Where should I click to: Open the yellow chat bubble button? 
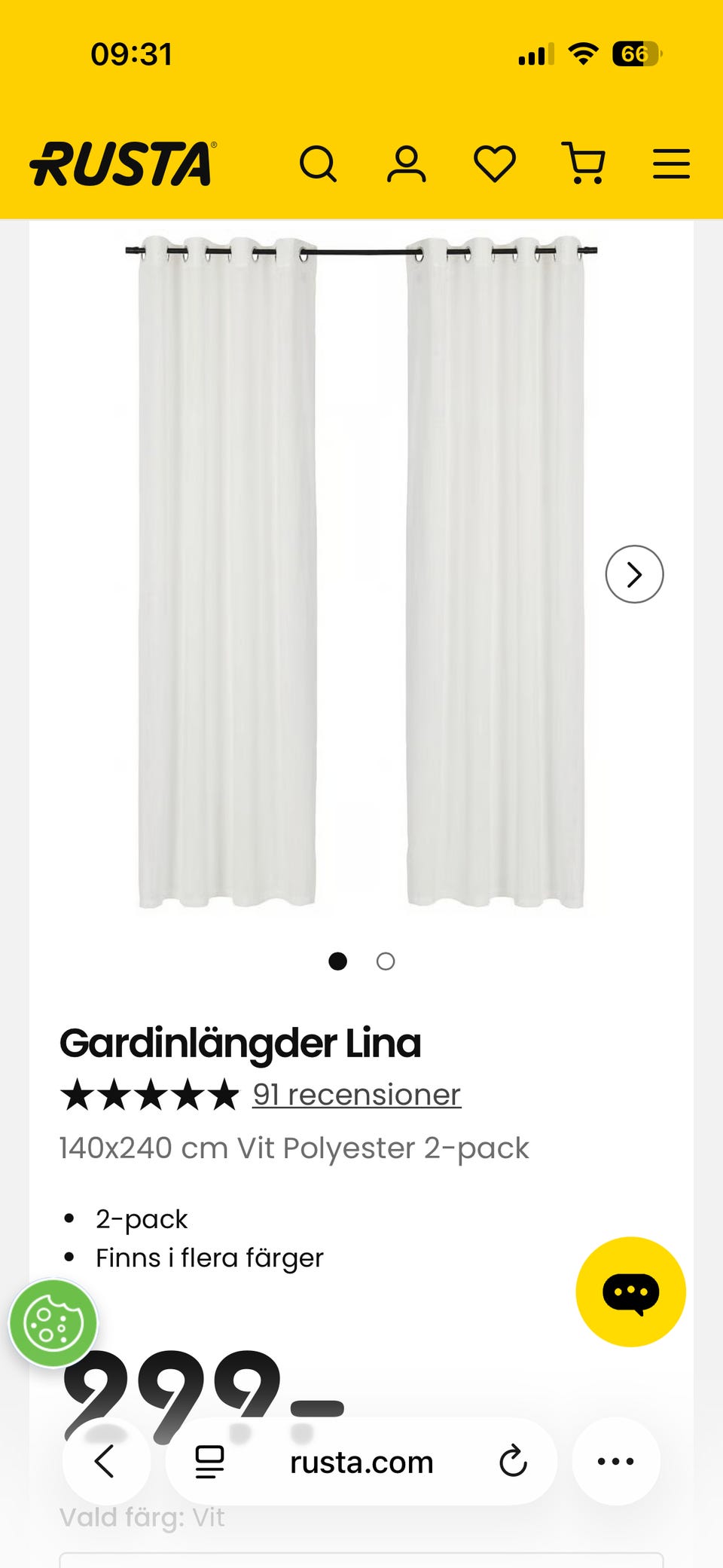click(630, 1291)
